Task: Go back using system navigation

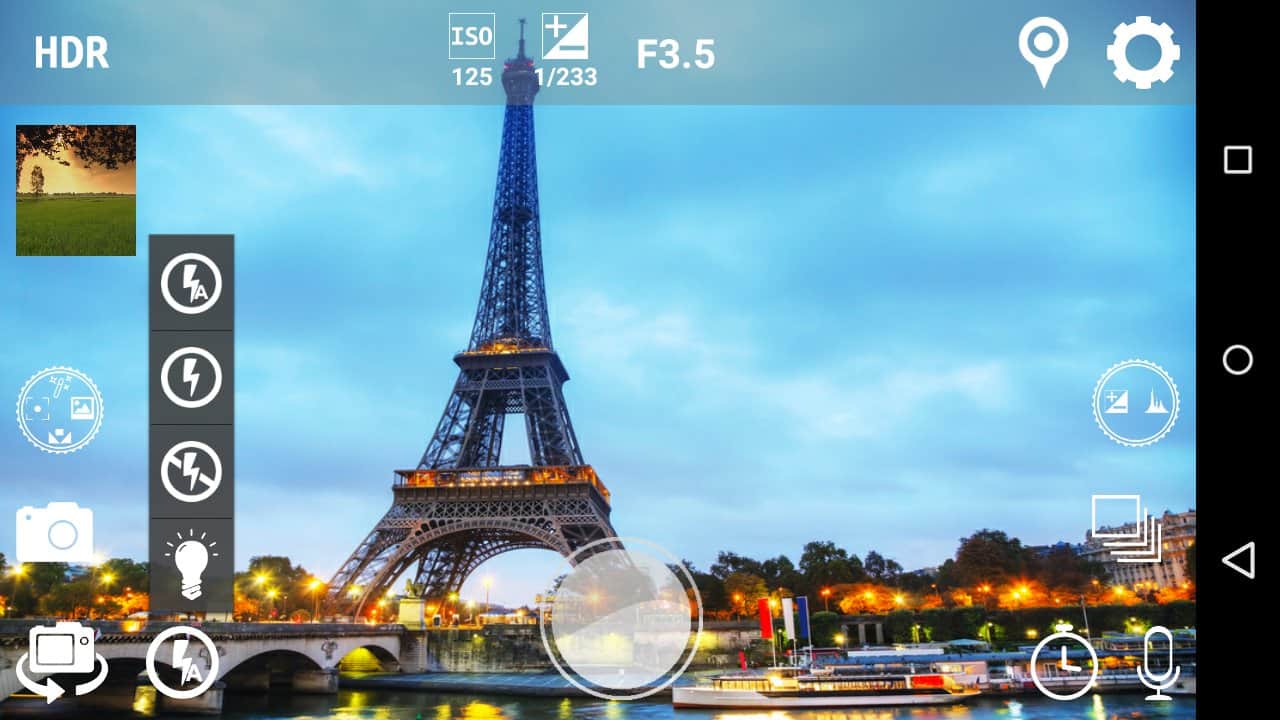Action: 1238,560
